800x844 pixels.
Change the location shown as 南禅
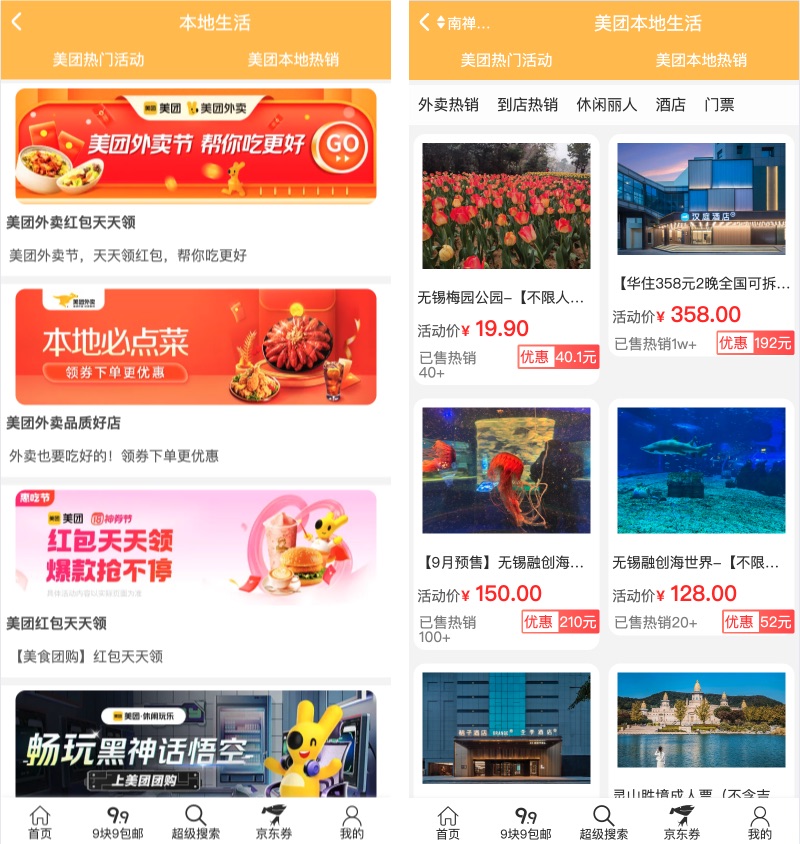[x=462, y=23]
